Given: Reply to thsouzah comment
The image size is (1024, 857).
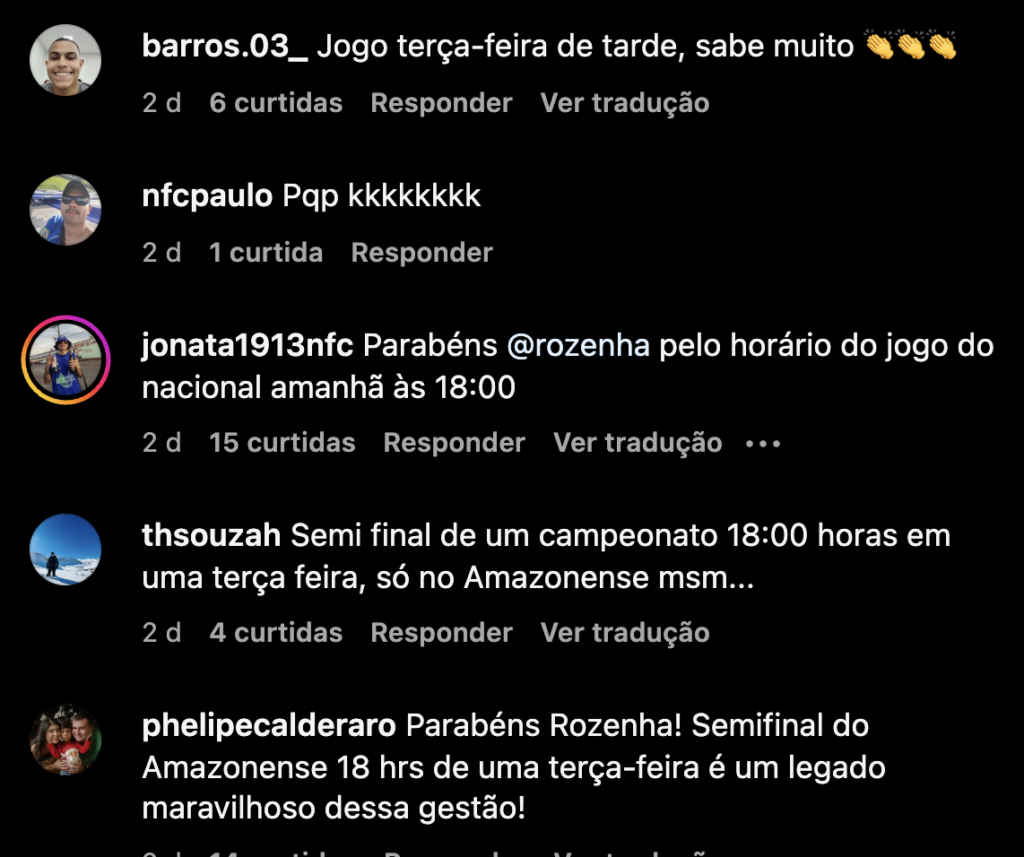Looking at the screenshot, I should coord(441,632).
